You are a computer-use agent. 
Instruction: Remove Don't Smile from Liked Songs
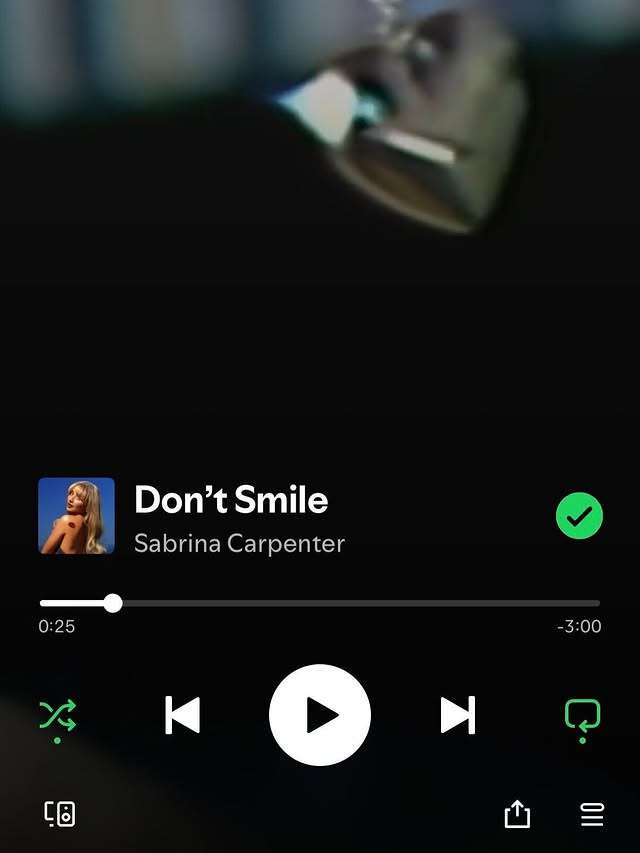(579, 517)
